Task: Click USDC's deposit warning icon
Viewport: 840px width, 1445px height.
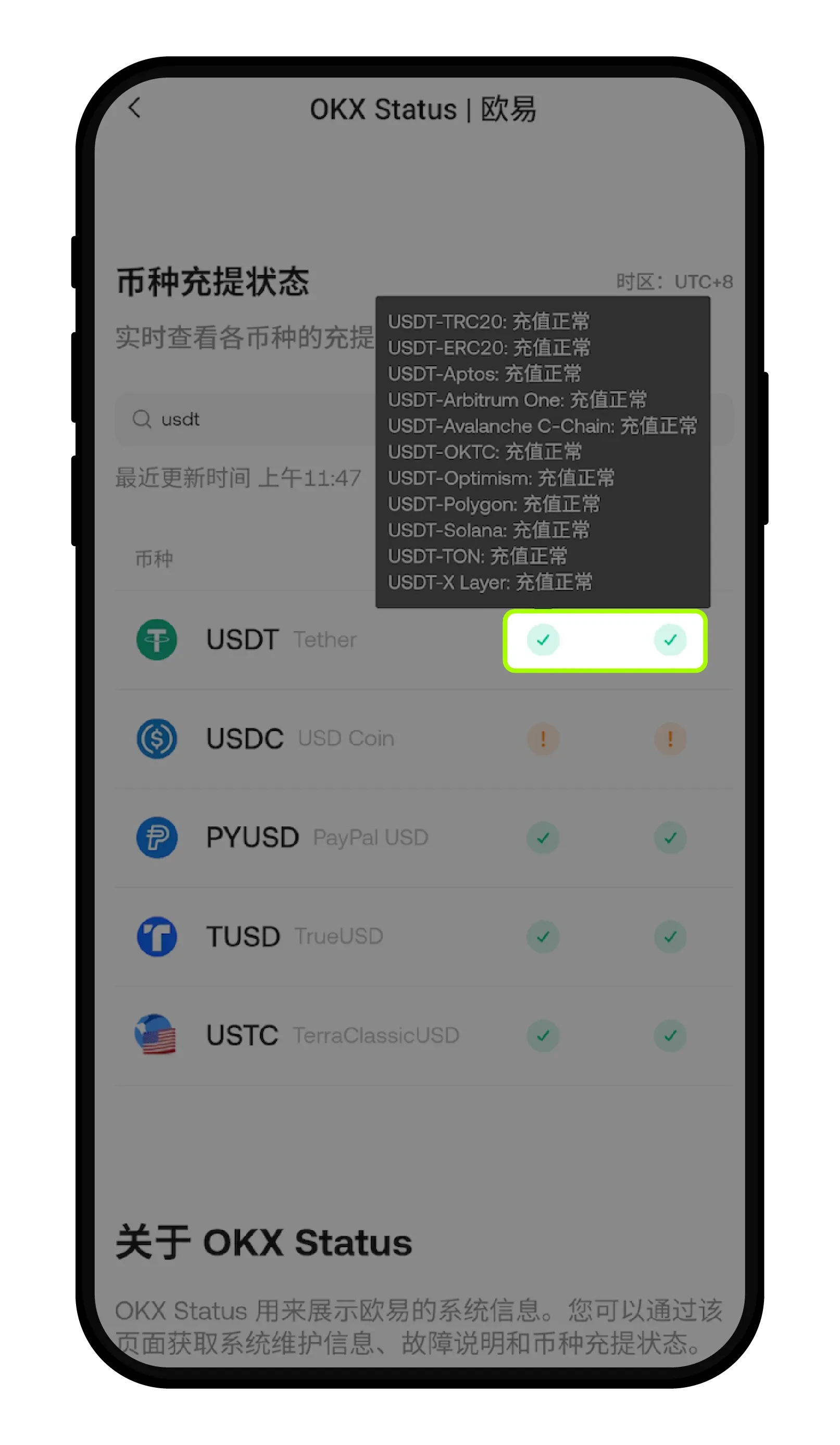Action: coord(543,738)
